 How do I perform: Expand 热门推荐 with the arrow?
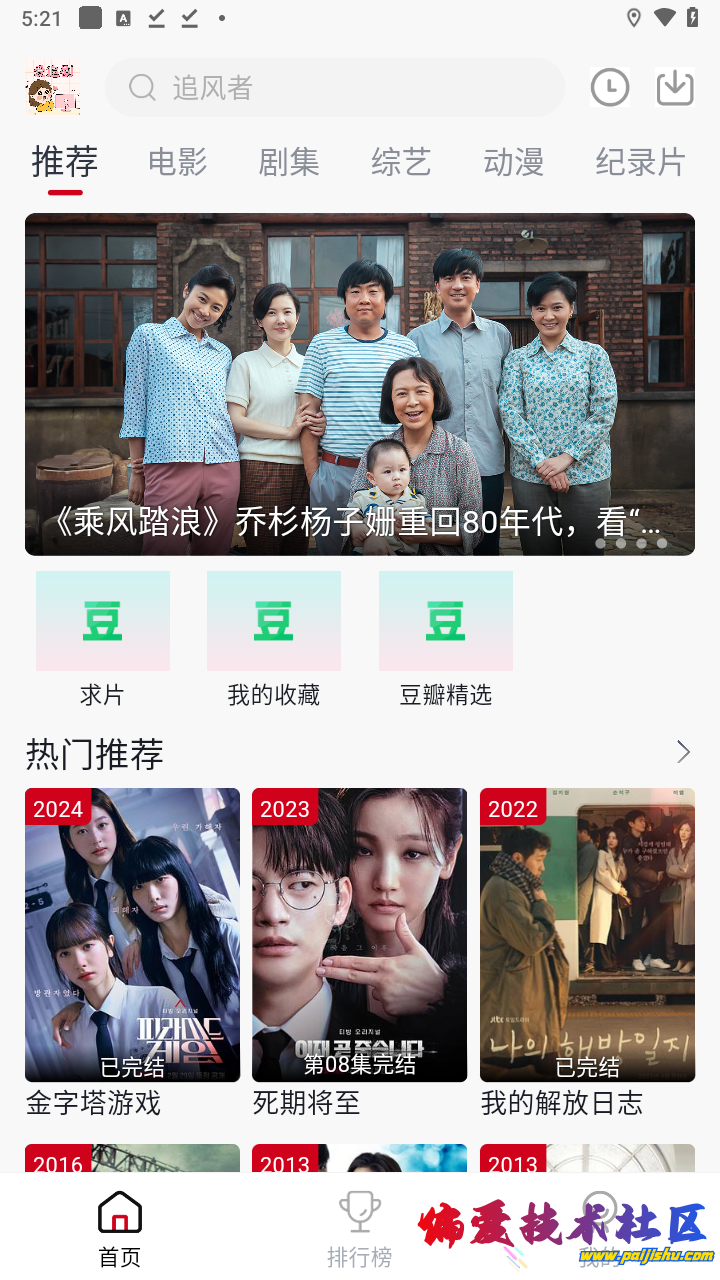click(684, 752)
